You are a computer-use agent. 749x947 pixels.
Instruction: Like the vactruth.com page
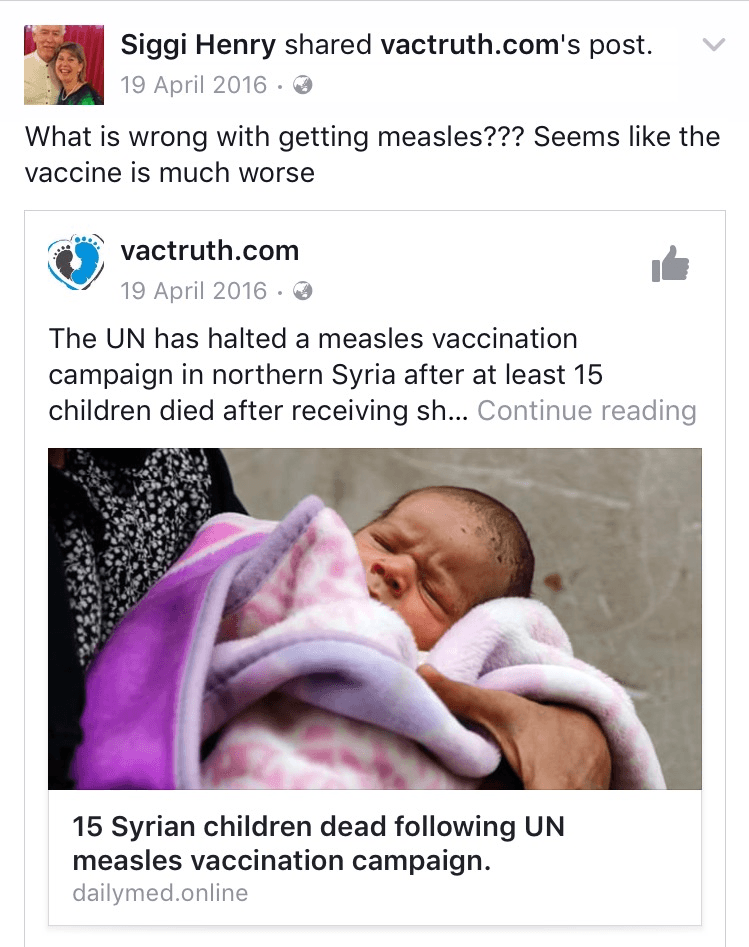click(670, 264)
